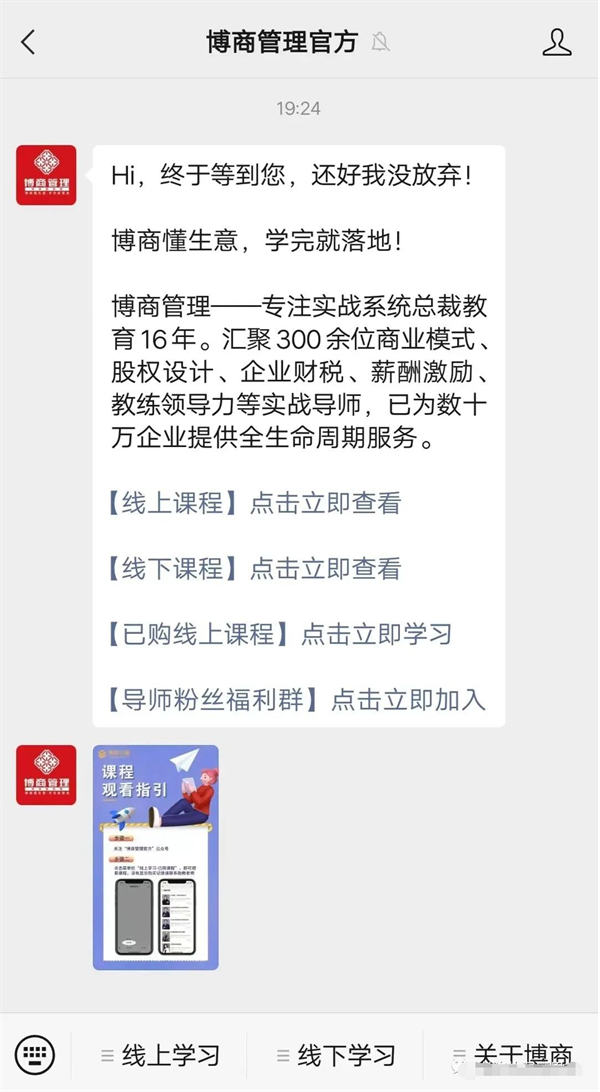Tap 已购线上课程 点击立即学习 link
Image resolution: width=600 pixels, height=1092 pixels.
pos(280,634)
